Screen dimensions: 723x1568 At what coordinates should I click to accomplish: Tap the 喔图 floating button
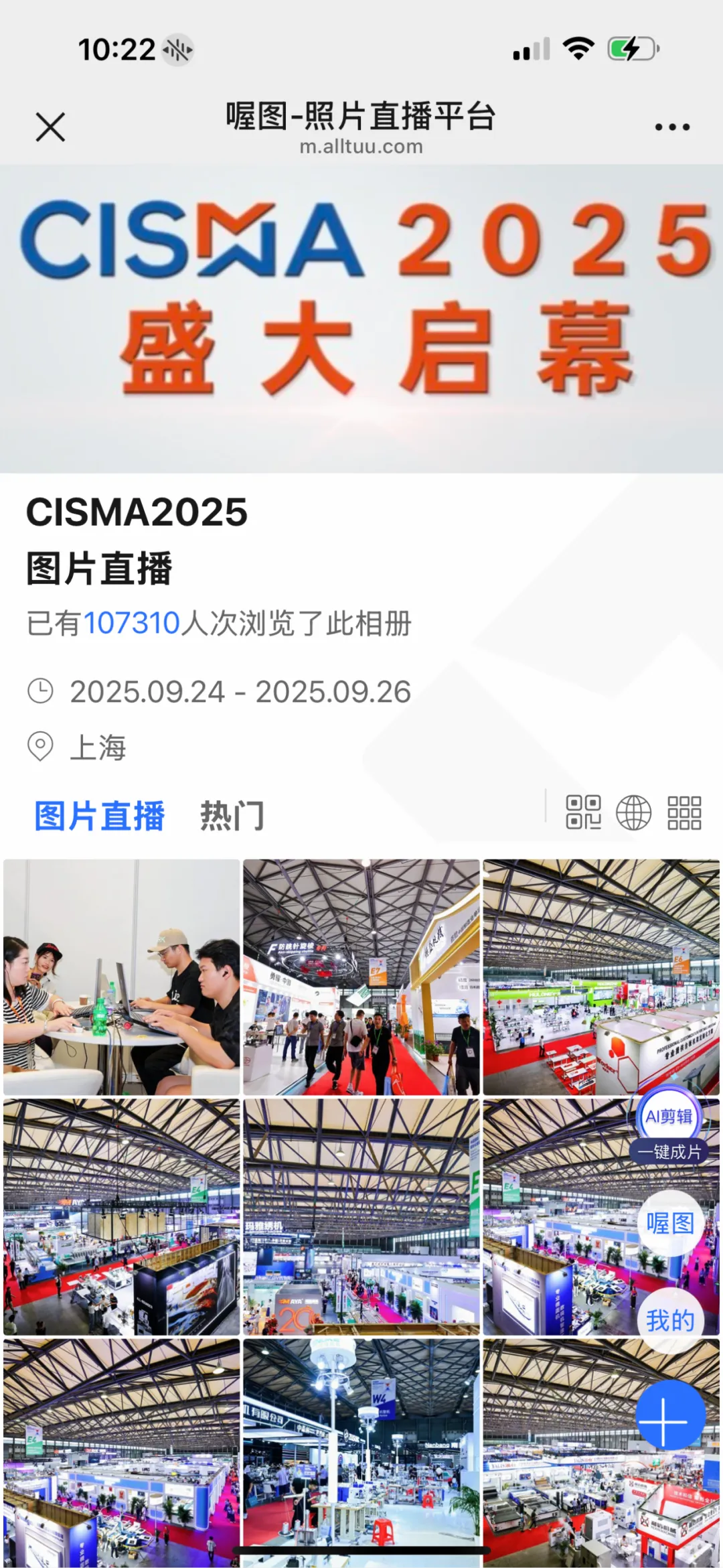coord(670,1223)
